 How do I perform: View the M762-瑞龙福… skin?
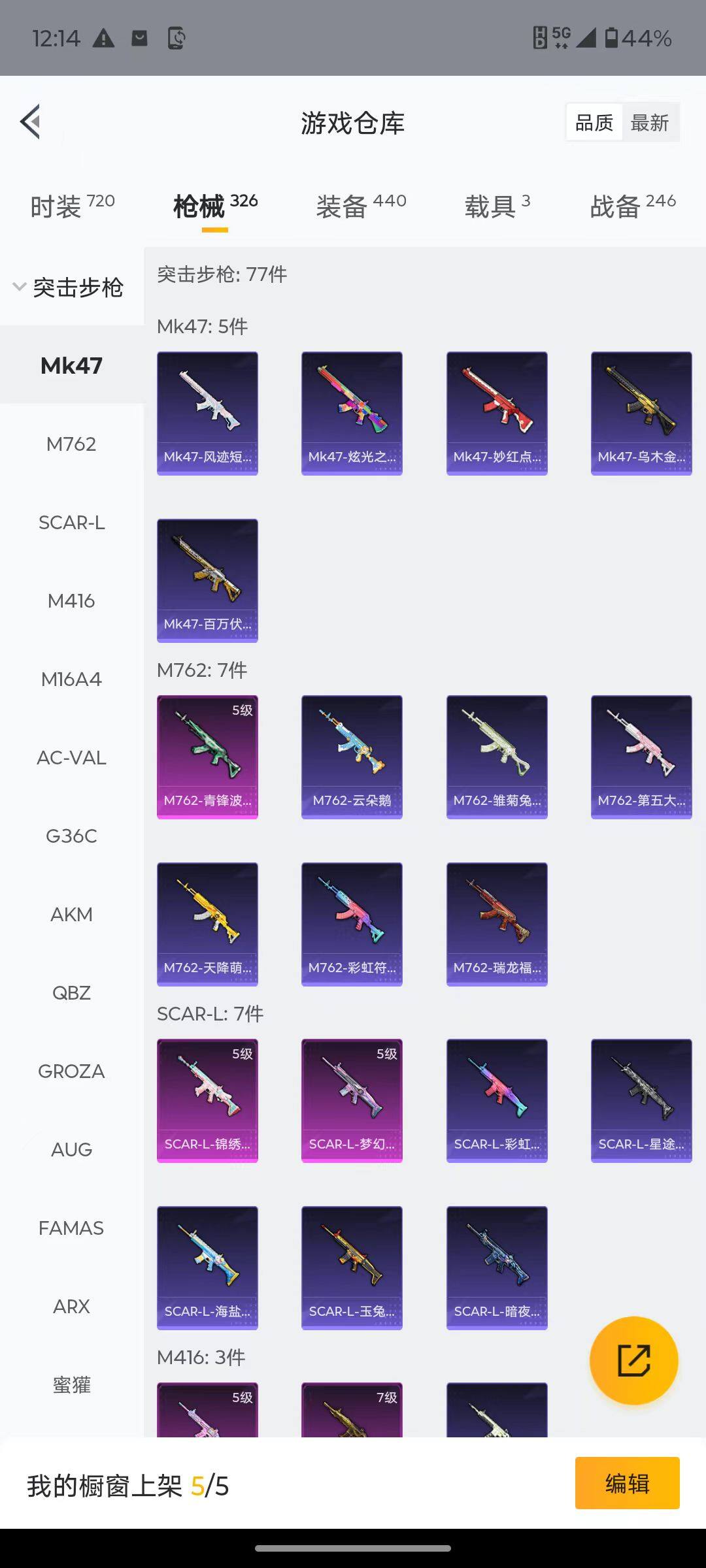(x=497, y=924)
